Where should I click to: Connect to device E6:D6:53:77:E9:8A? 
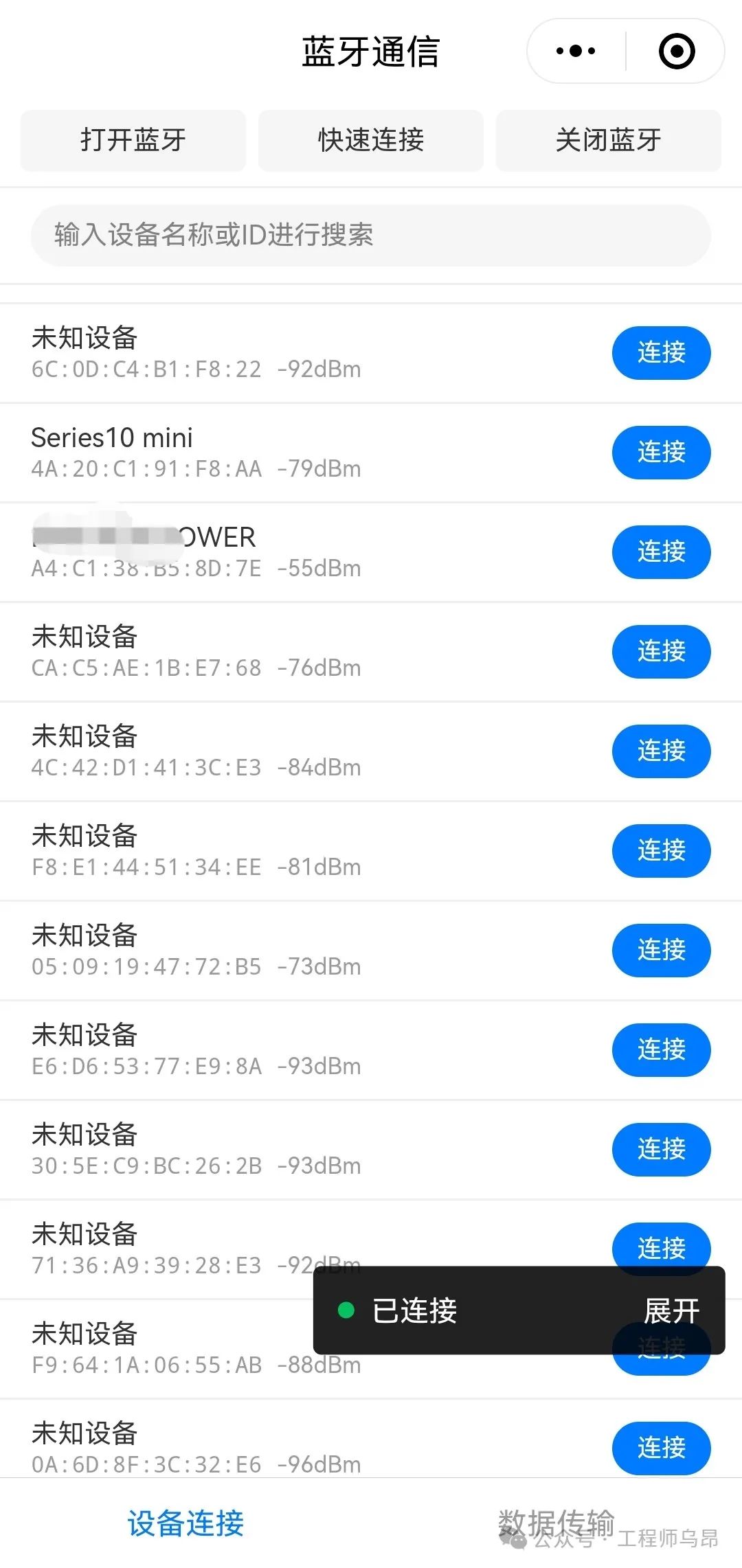(661, 1050)
